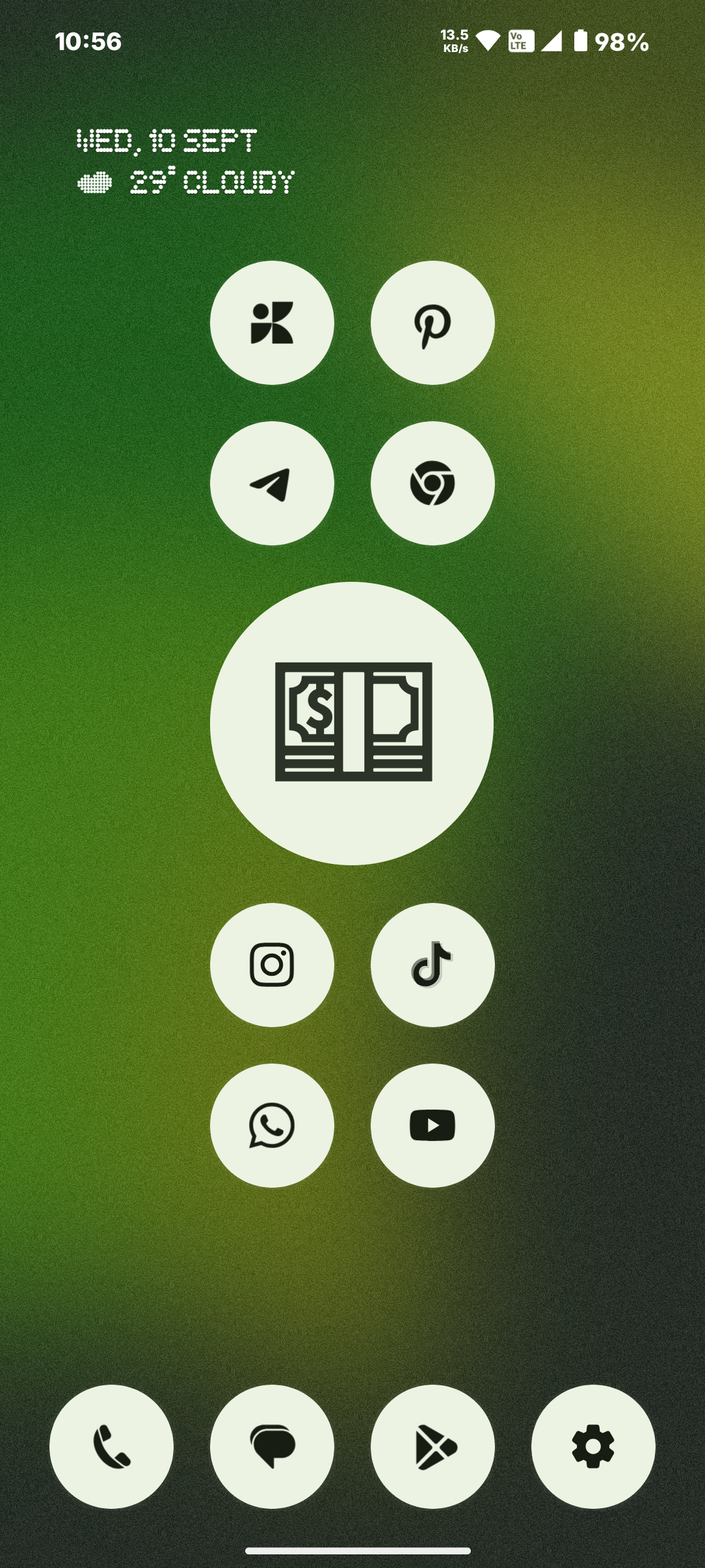Open the KWGT/Kustom app icon
Viewport: 705px width, 1568px height.
[272, 322]
